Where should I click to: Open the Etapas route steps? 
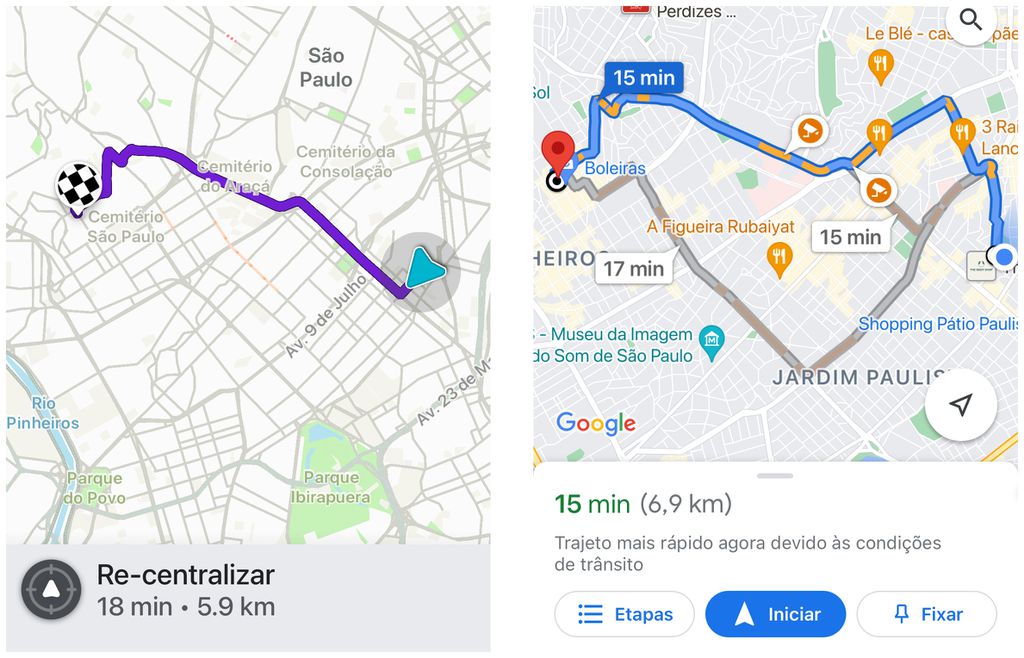(624, 614)
